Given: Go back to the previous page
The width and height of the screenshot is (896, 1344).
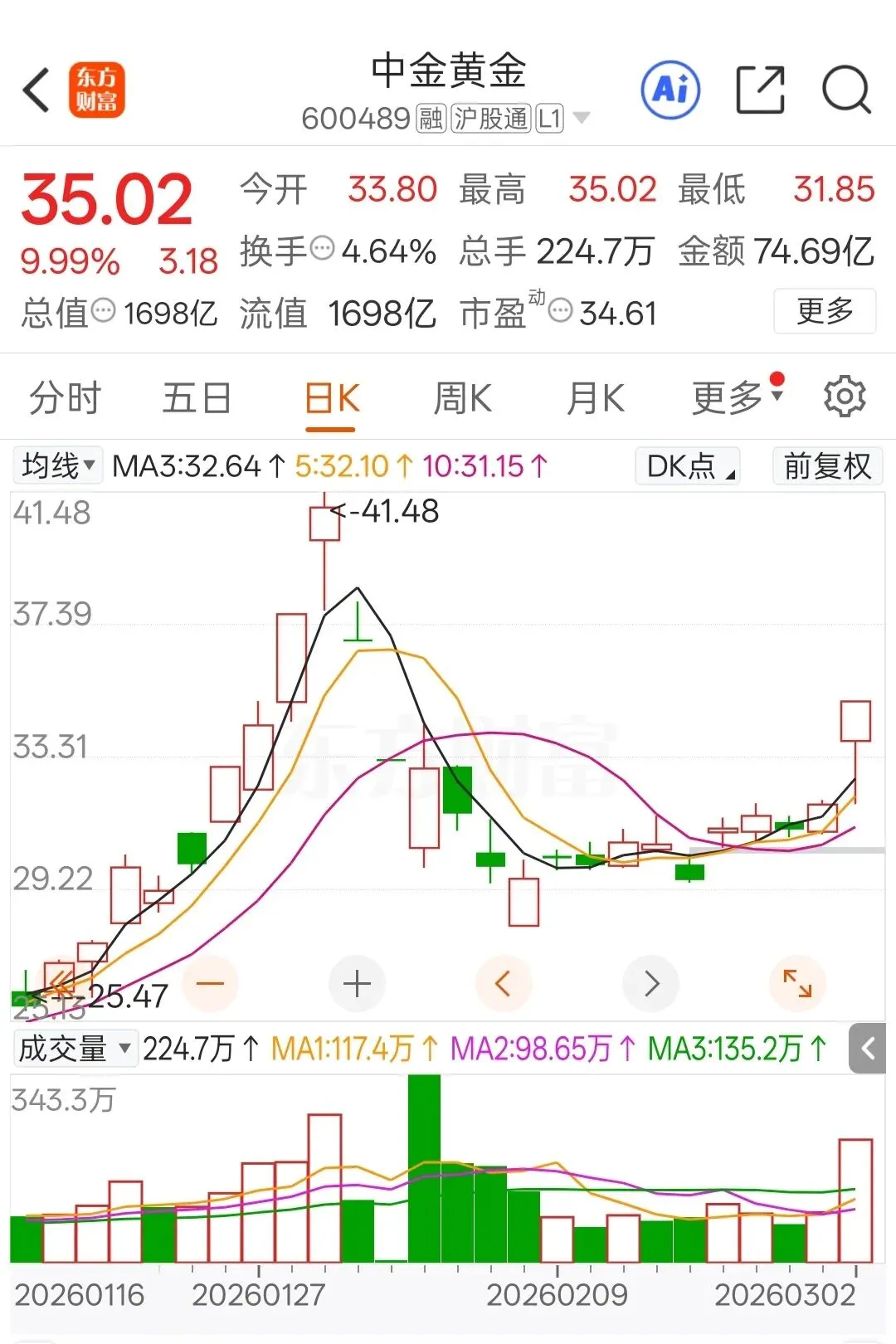Looking at the screenshot, I should [x=37, y=90].
